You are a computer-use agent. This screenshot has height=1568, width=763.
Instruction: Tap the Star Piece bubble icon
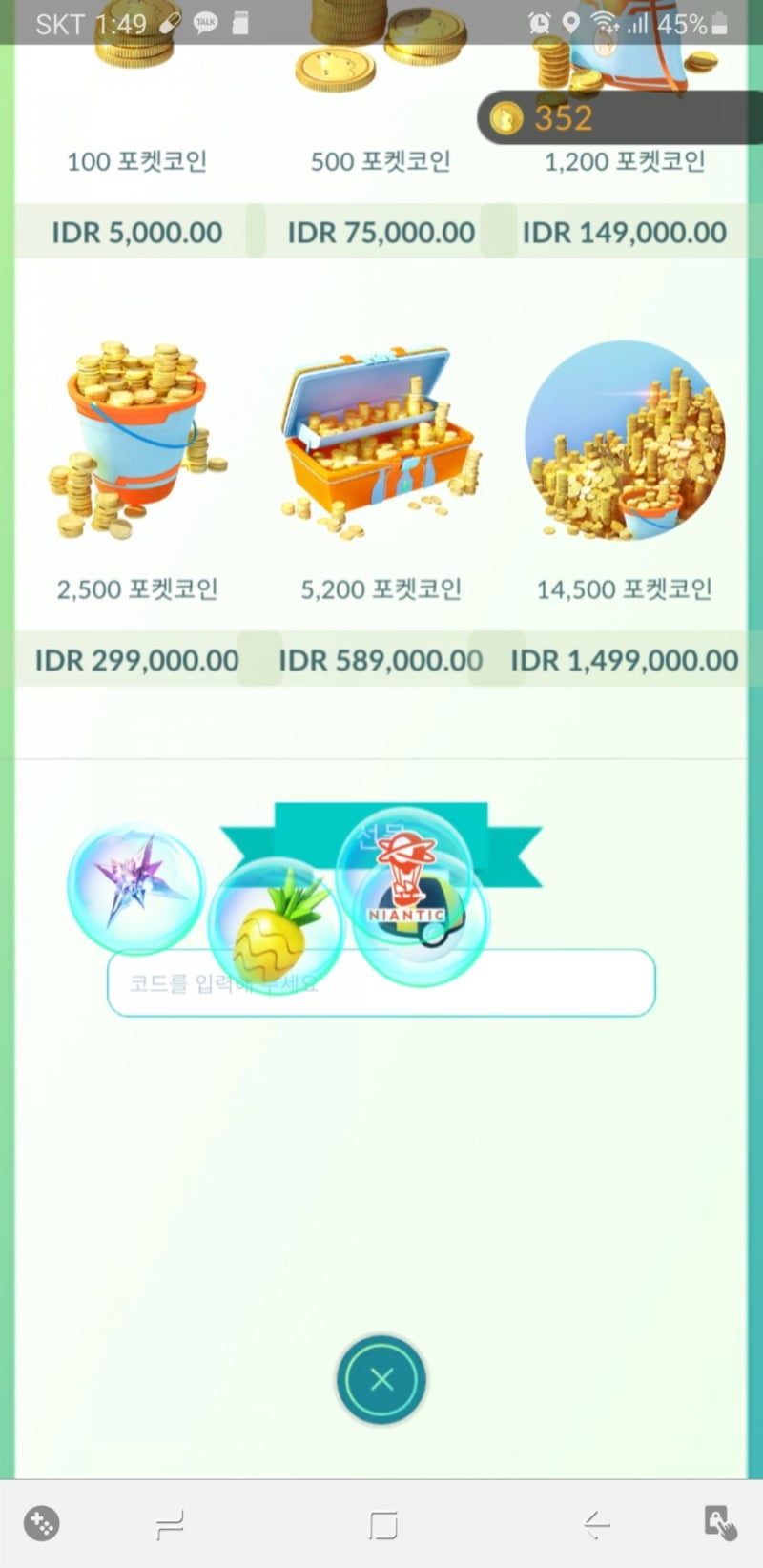tap(136, 887)
